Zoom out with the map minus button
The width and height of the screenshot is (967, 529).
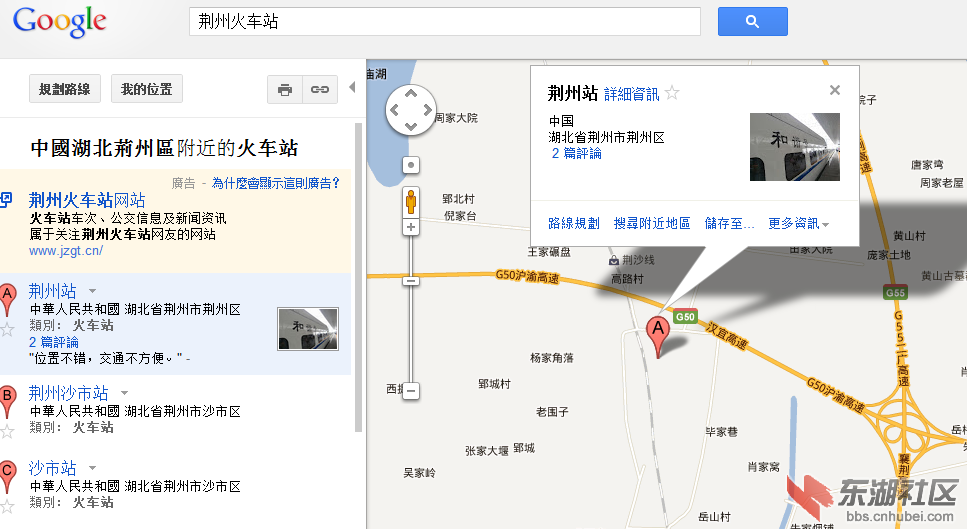click(x=410, y=390)
